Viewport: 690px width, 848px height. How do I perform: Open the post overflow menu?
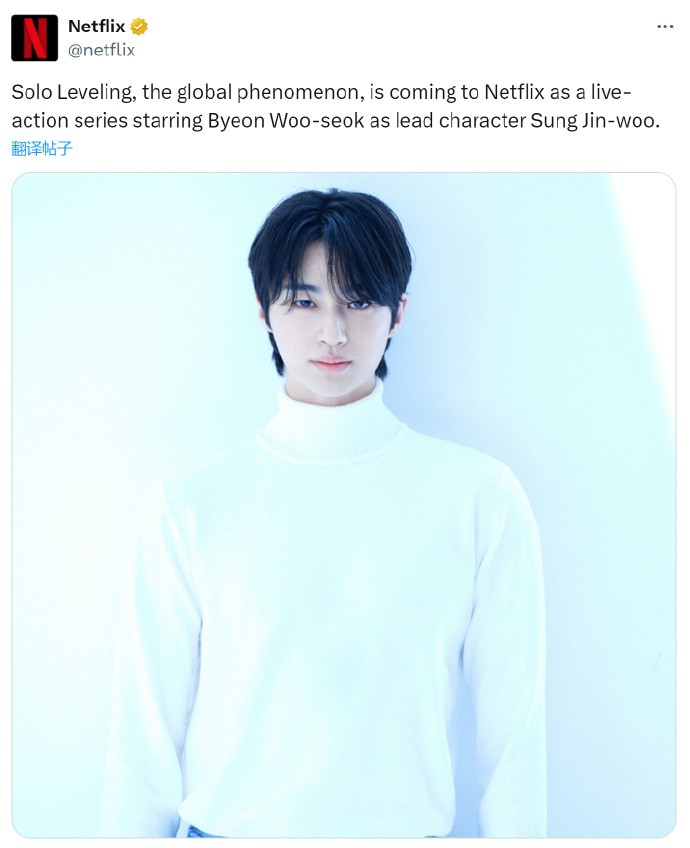tap(665, 27)
